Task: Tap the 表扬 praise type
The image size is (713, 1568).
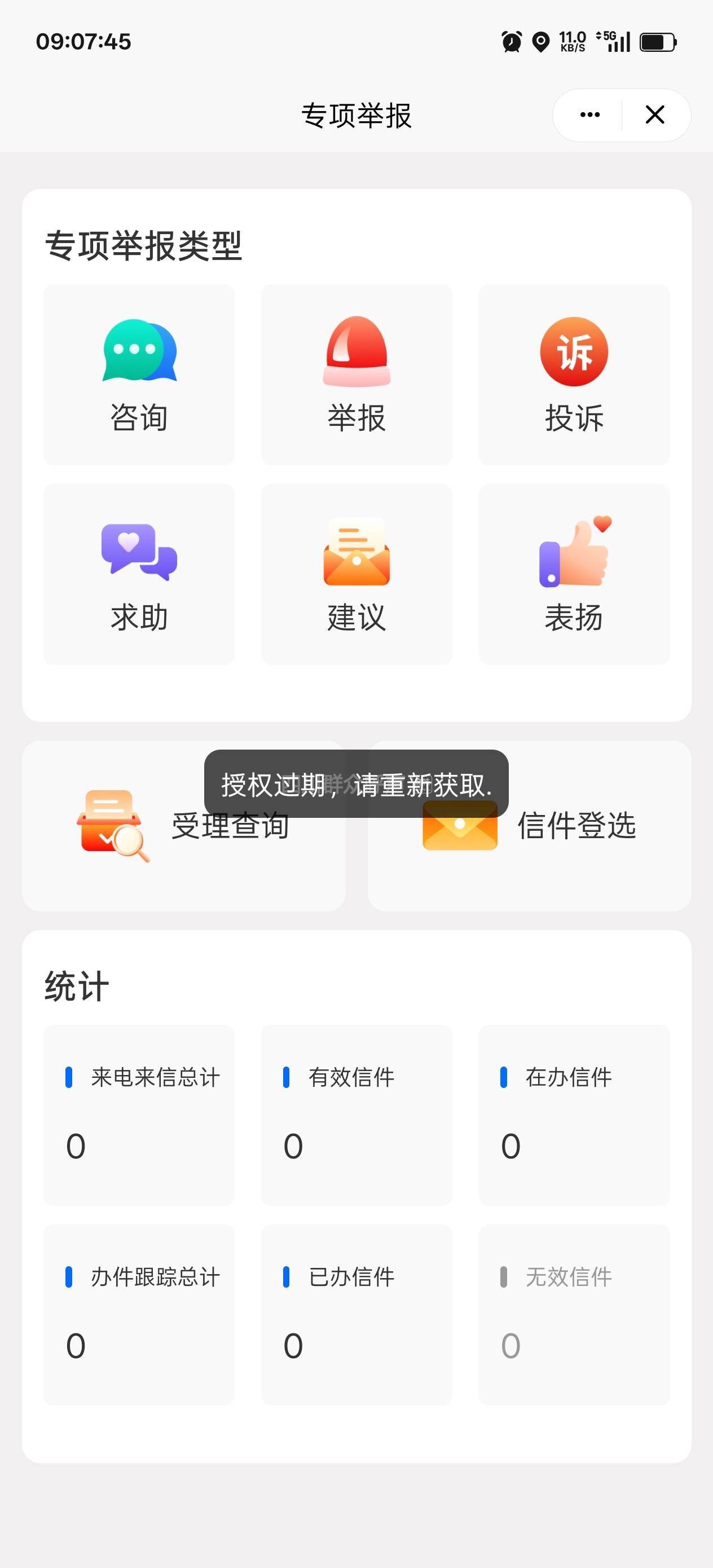Action: pyautogui.click(x=574, y=574)
